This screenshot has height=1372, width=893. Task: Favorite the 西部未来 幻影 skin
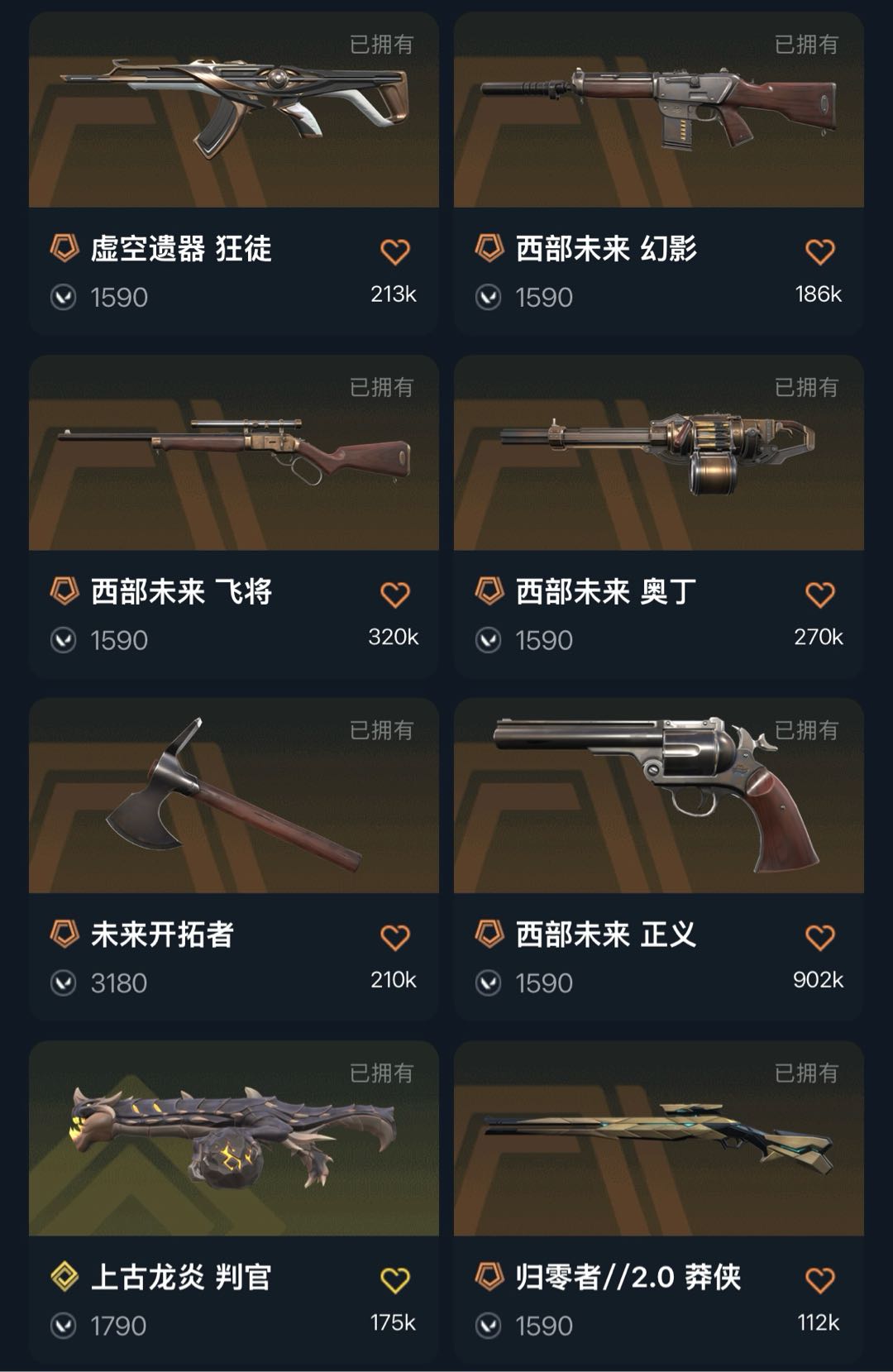pos(819,251)
